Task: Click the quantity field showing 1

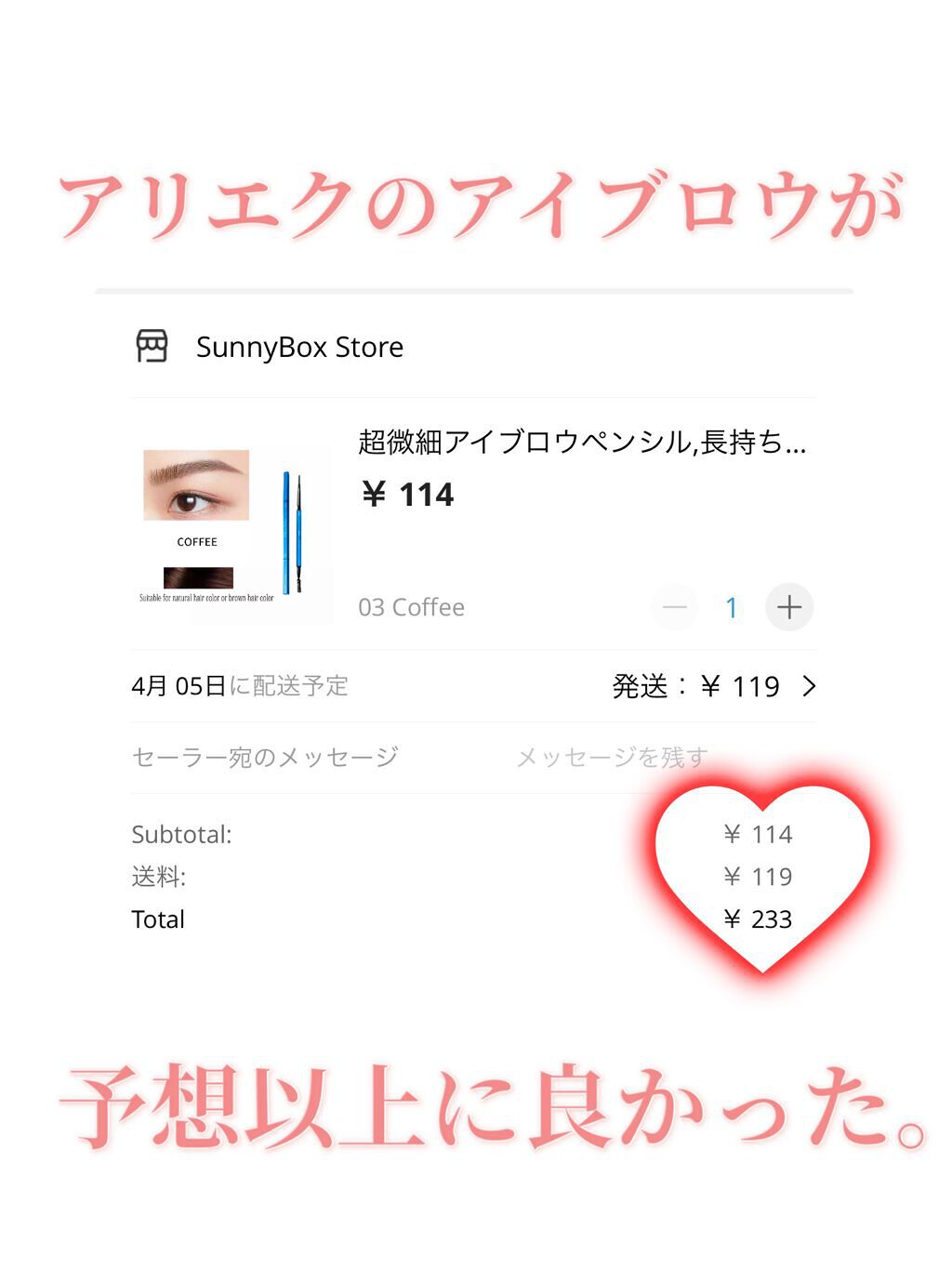Action: (732, 607)
